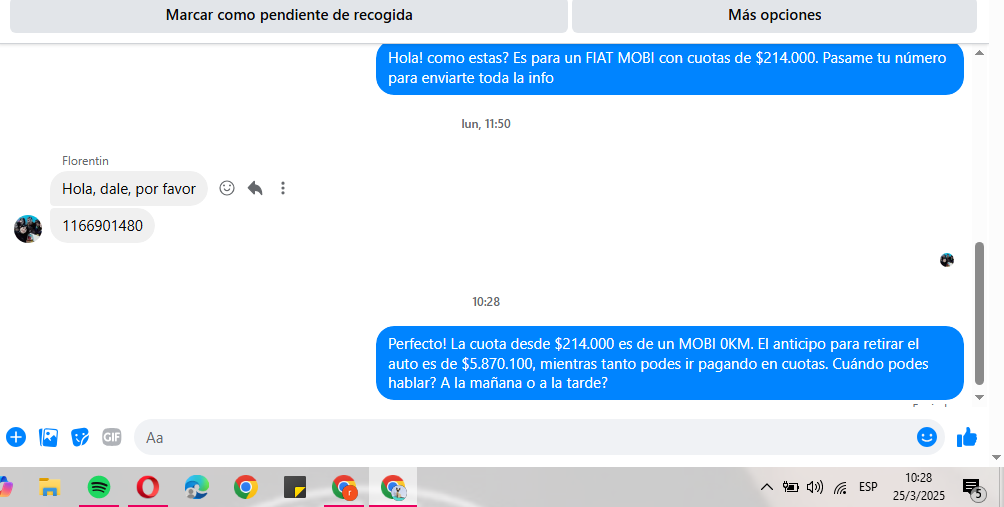Open File Explorer from the taskbar
This screenshot has width=1004, height=507.
pos(49,487)
